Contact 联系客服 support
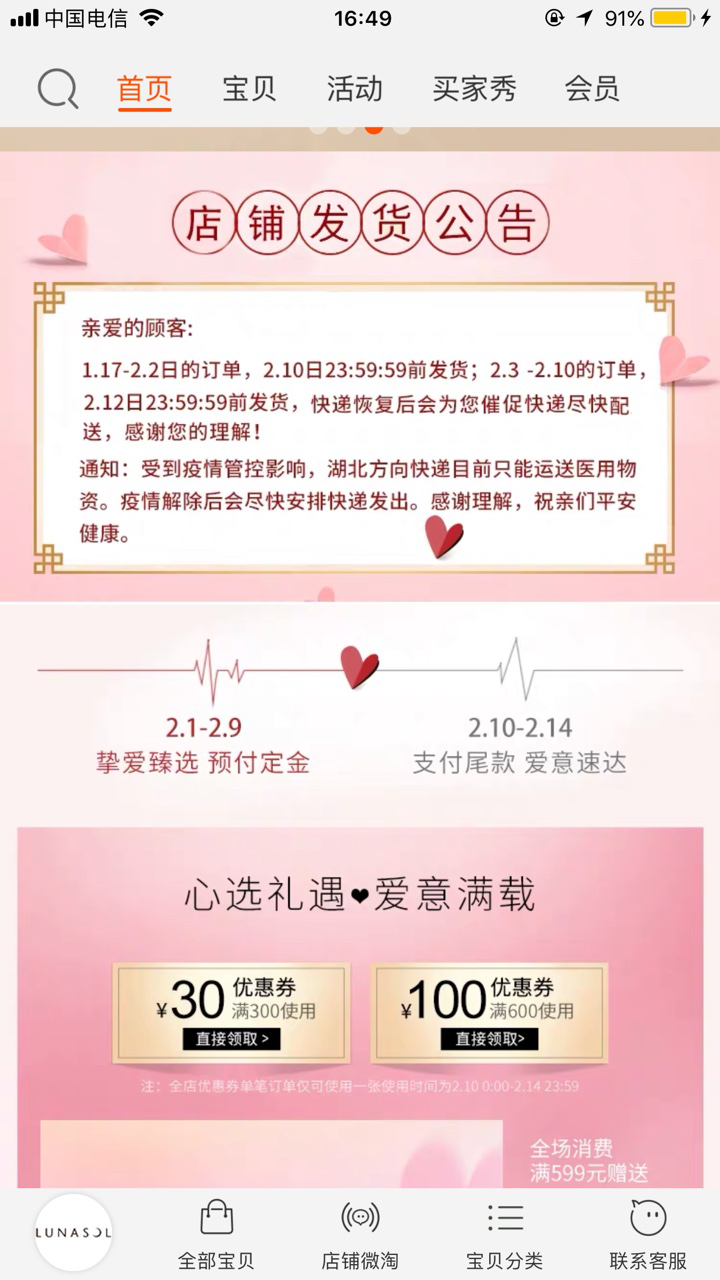The image size is (720, 1280). [x=648, y=1234]
